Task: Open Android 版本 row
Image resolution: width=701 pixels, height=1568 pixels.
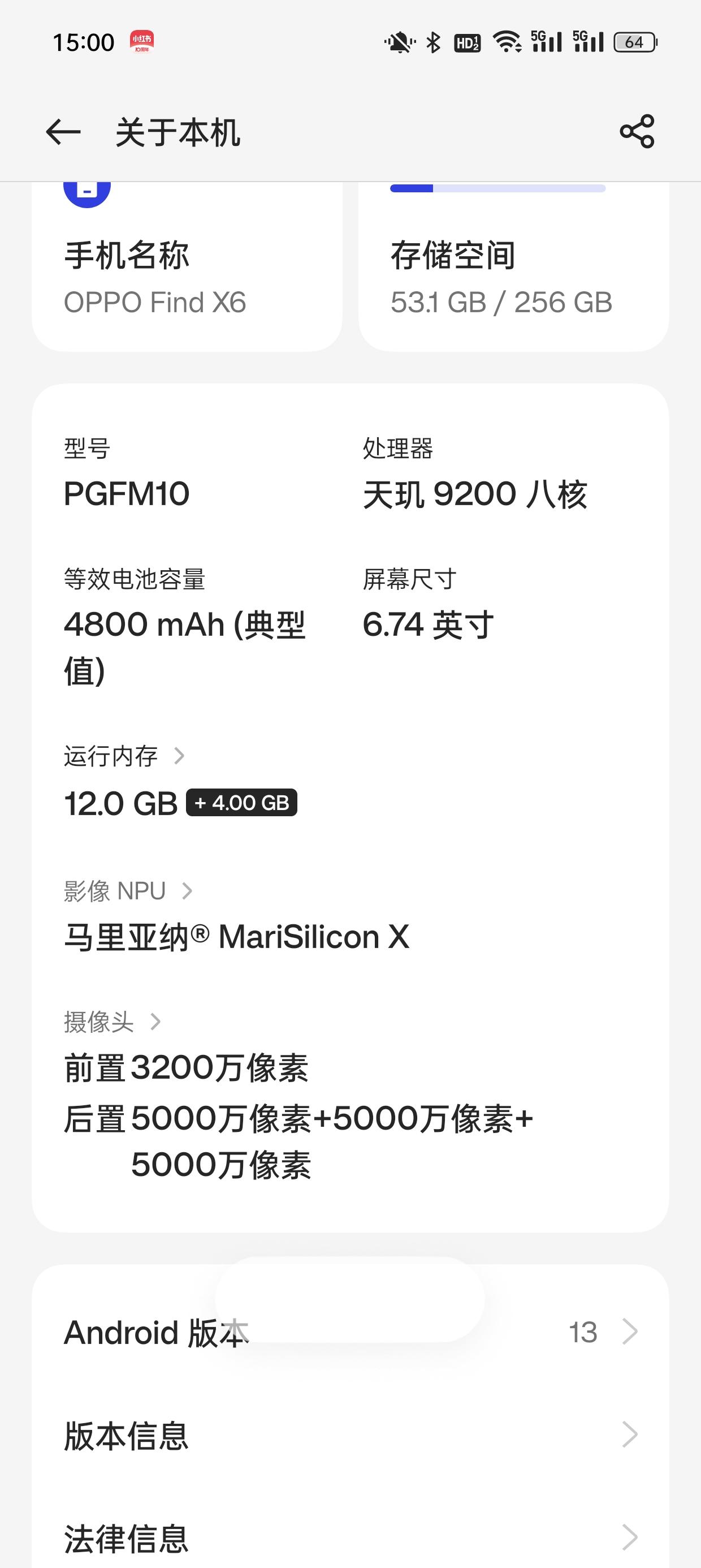Action: coord(350,1333)
